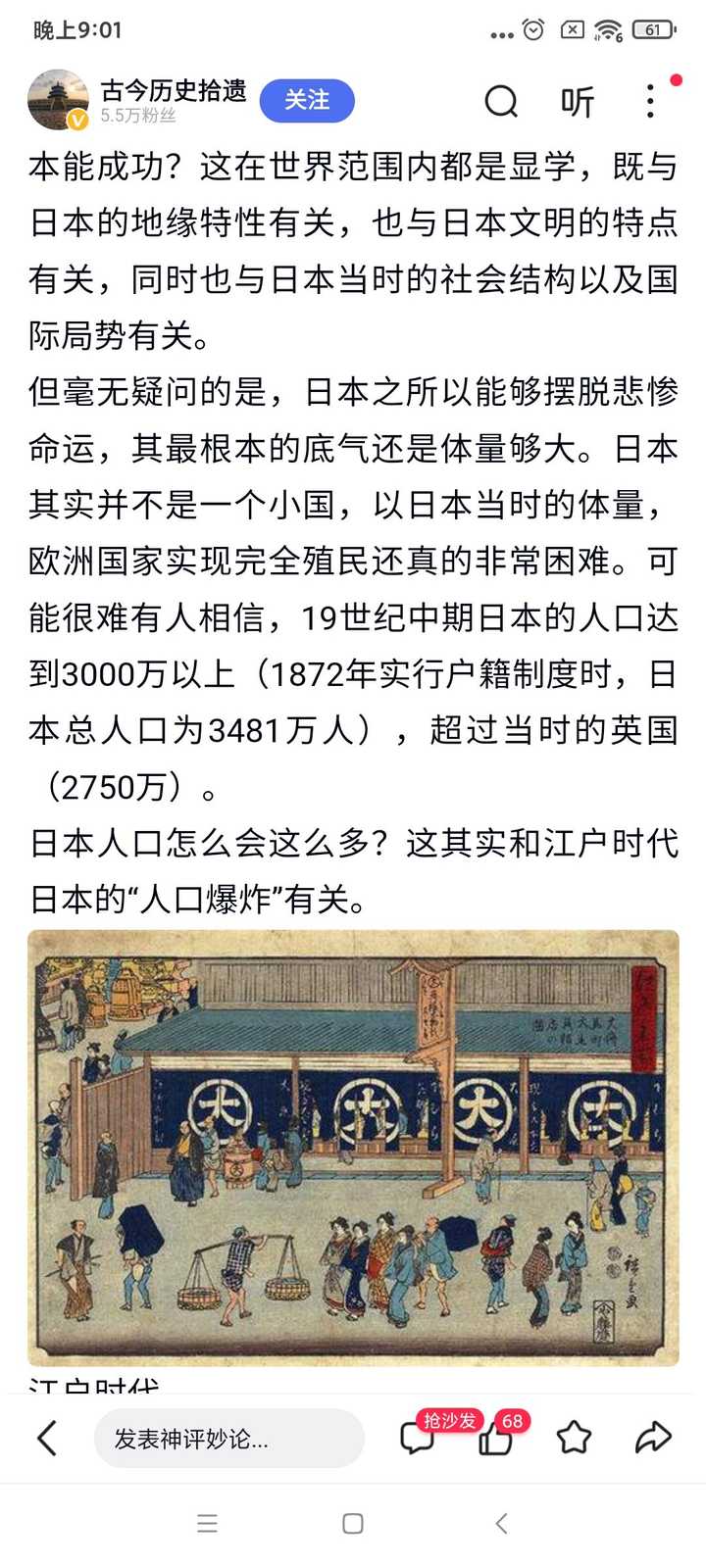Share the article with the arrow icon
This screenshot has height=1568, width=706.
click(x=653, y=1438)
